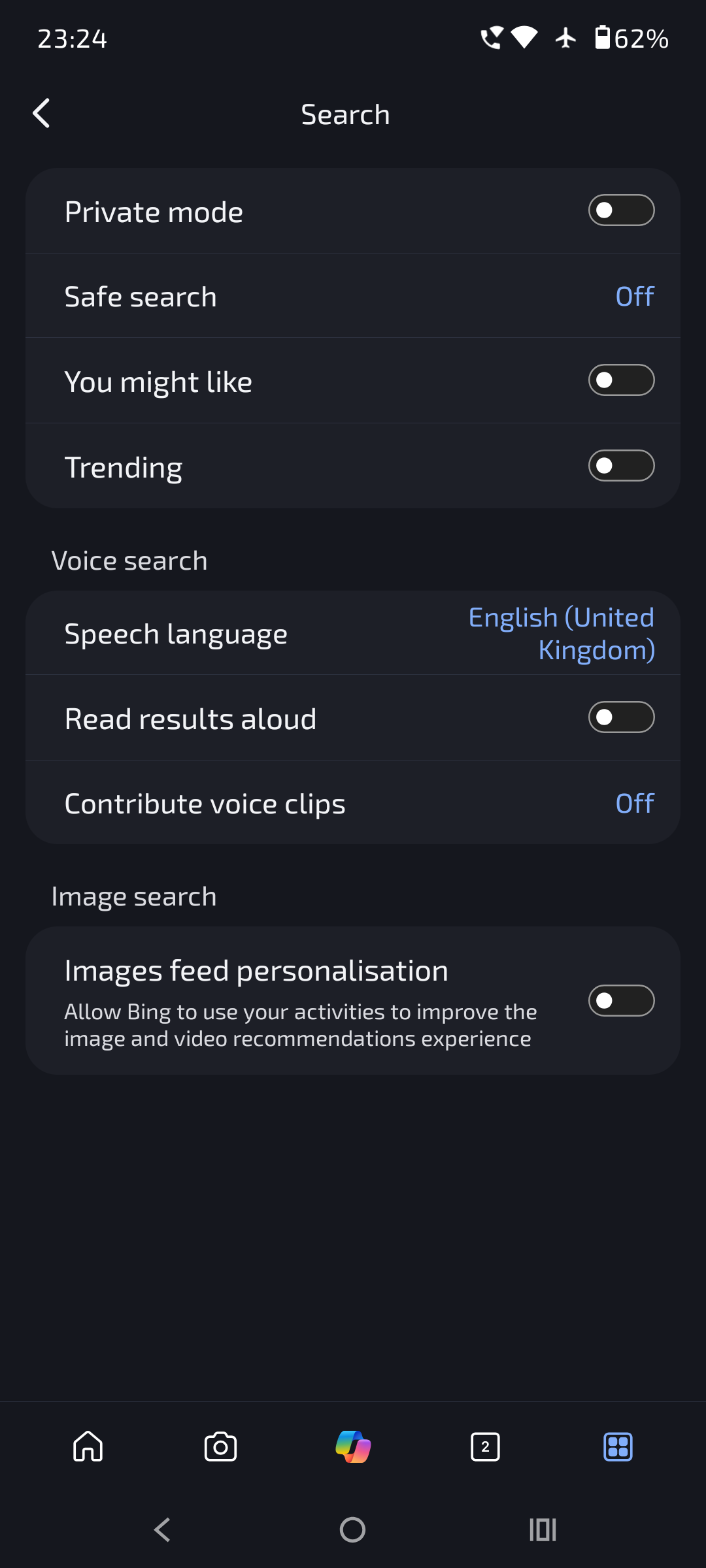This screenshot has width=706, height=1568.
Task: Open the camera visual search
Action: [220, 1446]
